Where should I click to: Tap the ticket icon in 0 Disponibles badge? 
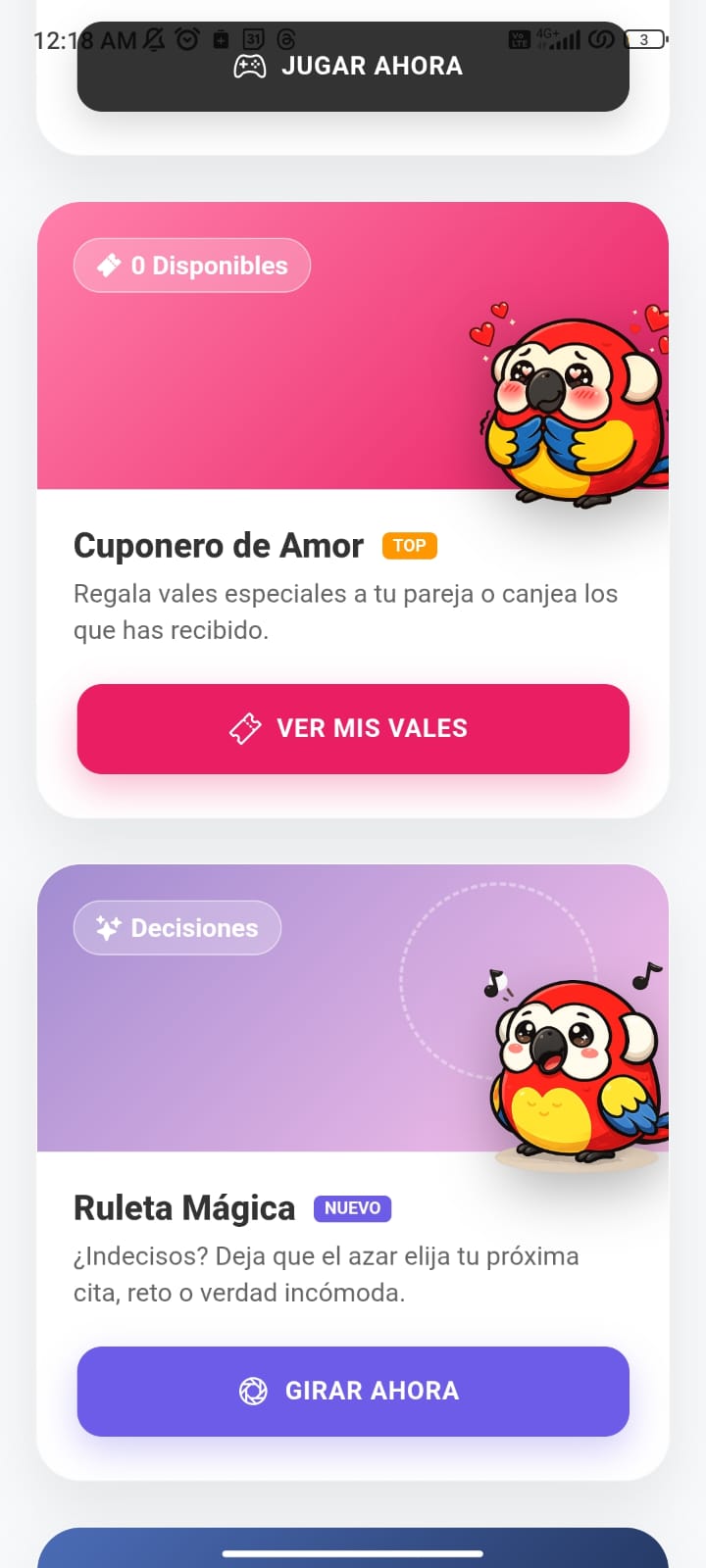coord(108,265)
